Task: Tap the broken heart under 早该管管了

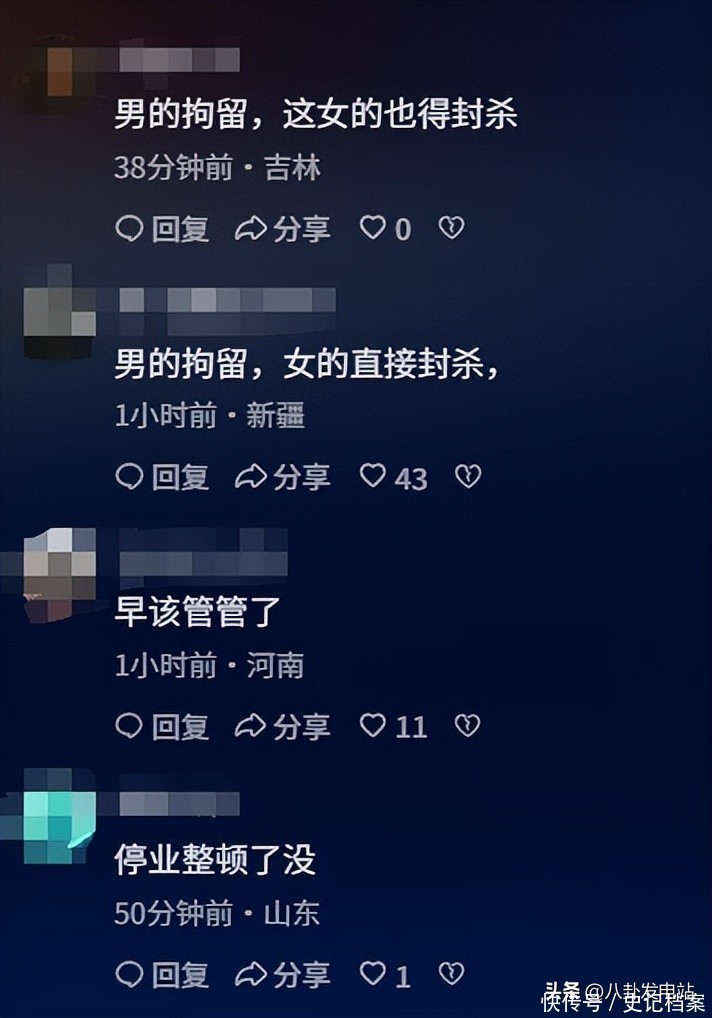Action: [468, 726]
